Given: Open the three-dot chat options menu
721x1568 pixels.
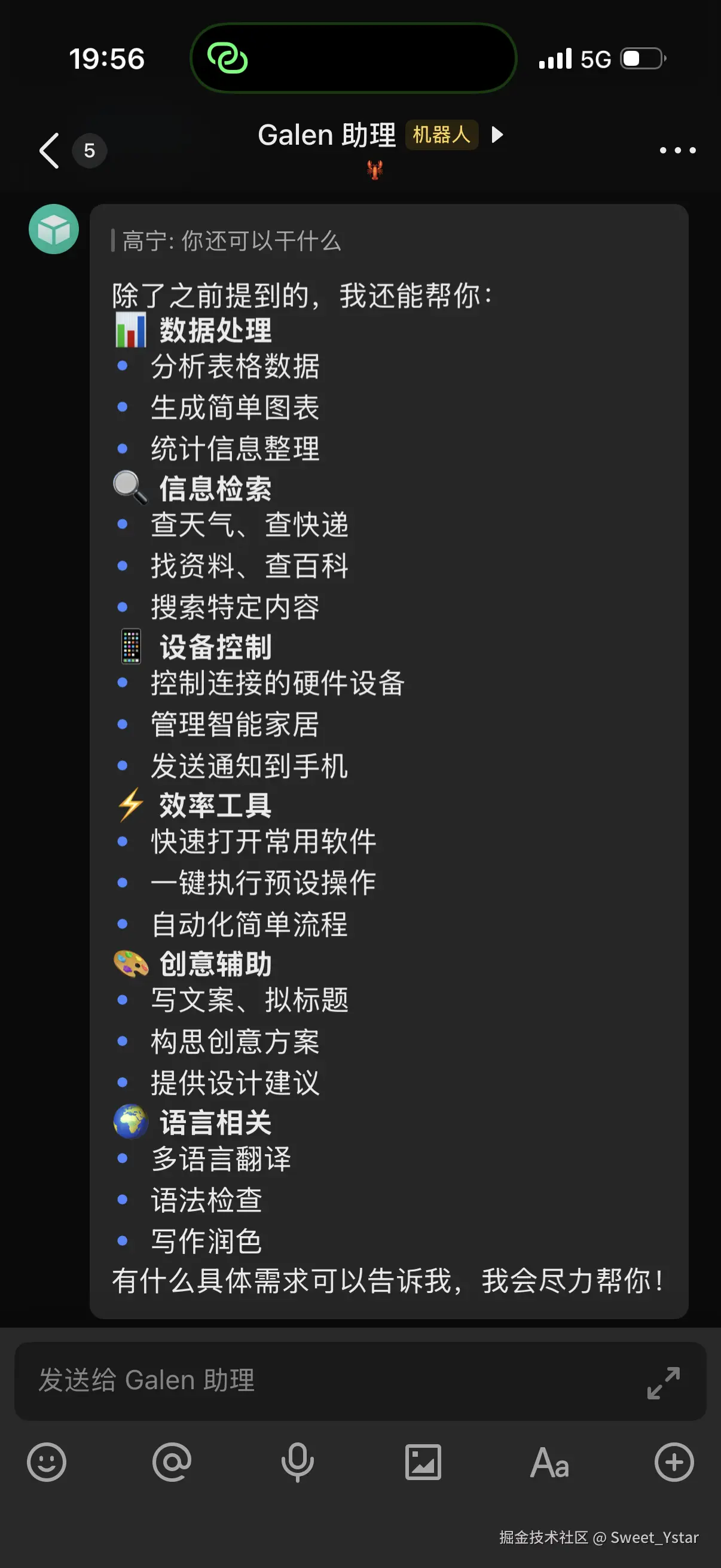Looking at the screenshot, I should [677, 150].
